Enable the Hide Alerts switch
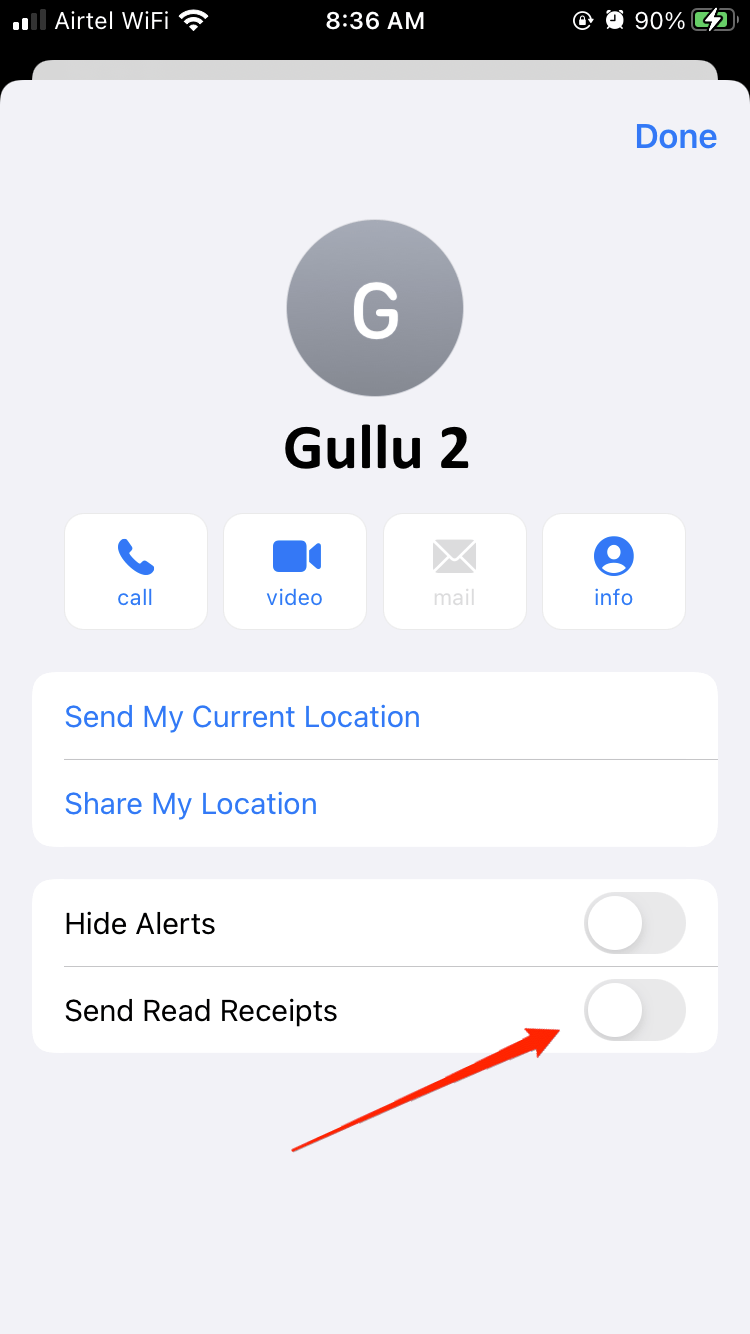This screenshot has height=1334, width=750. coord(635,923)
